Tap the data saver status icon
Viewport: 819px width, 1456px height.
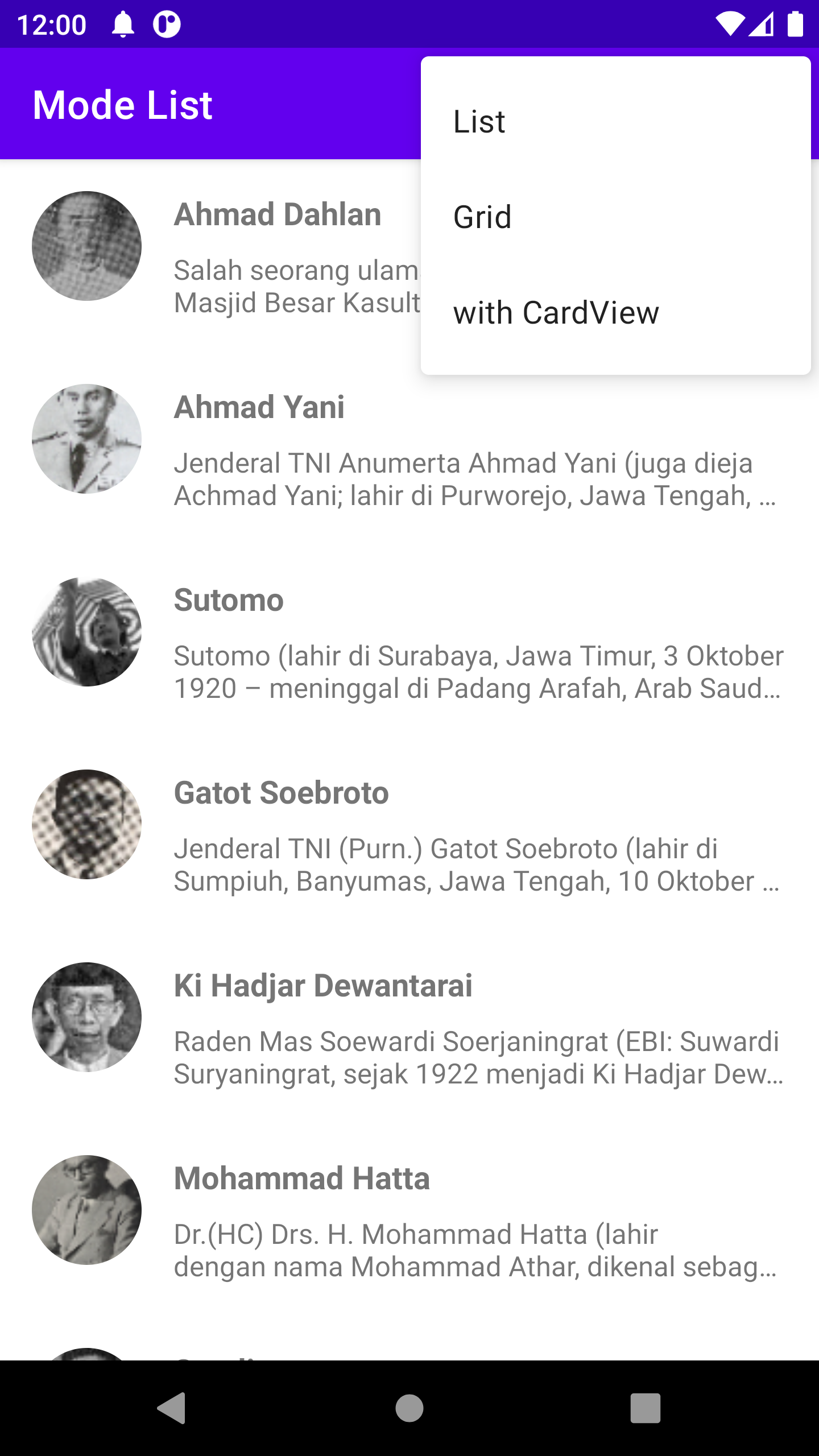click(x=167, y=24)
